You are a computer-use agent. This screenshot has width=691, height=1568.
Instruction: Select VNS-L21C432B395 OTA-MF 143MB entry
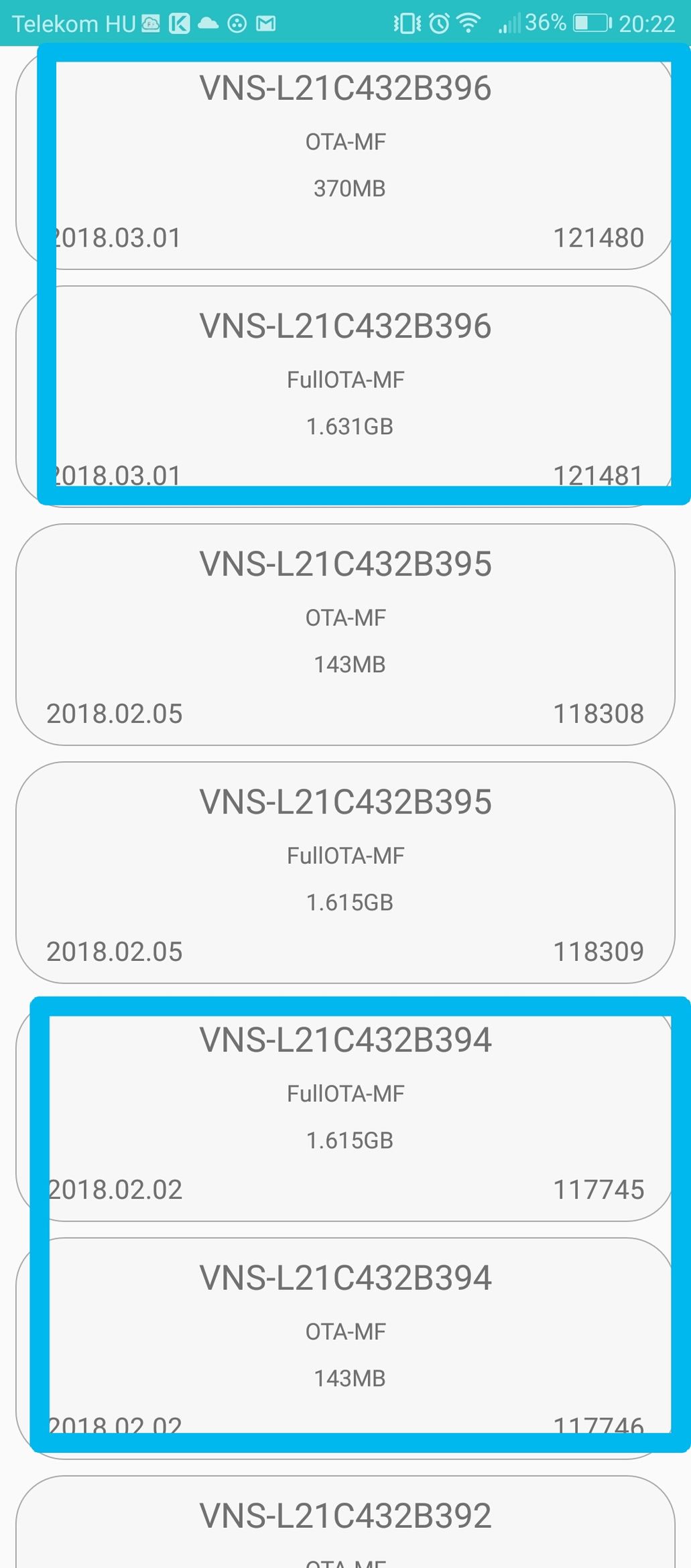345,634
